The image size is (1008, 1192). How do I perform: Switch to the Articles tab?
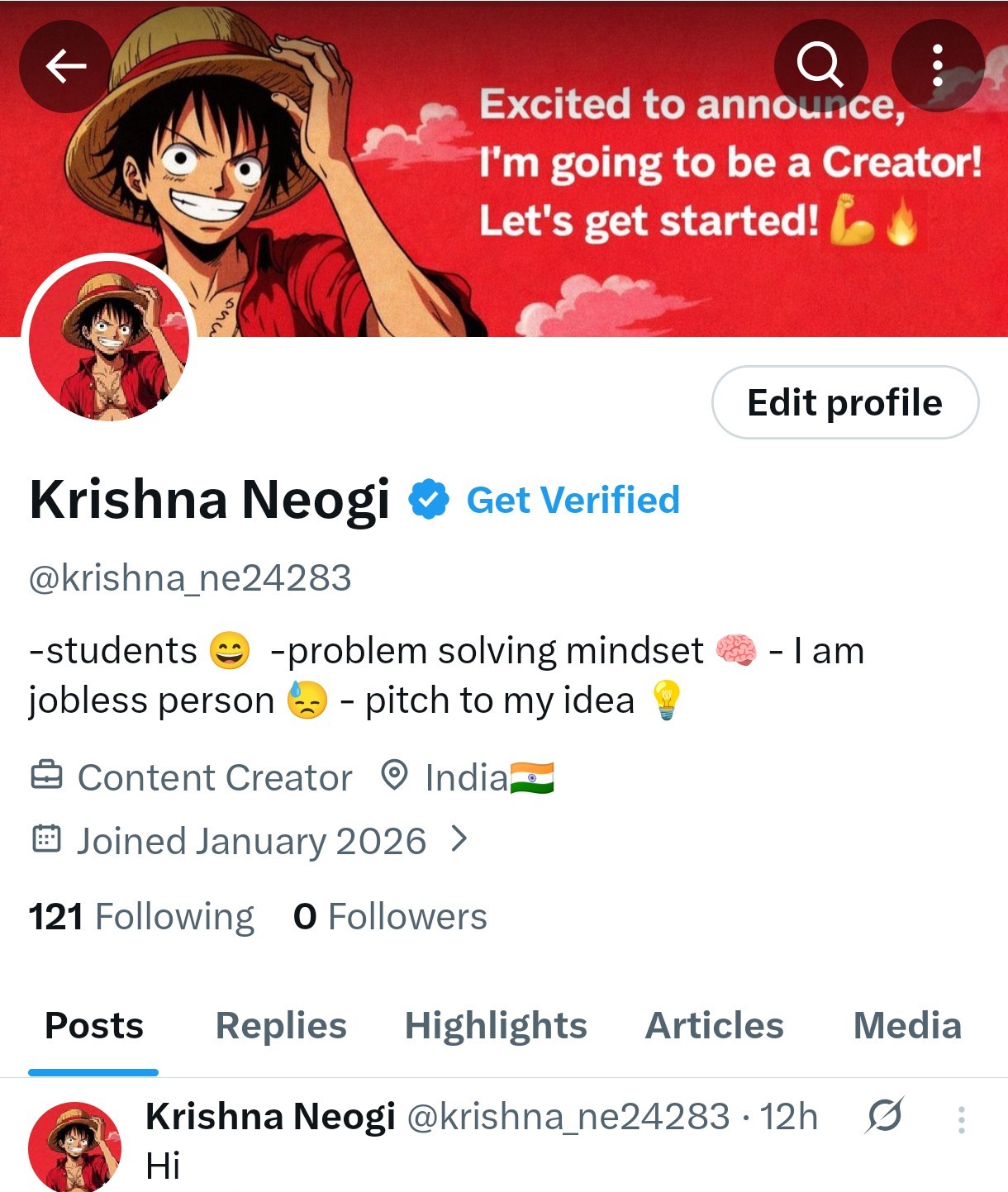pyautogui.click(x=714, y=1026)
